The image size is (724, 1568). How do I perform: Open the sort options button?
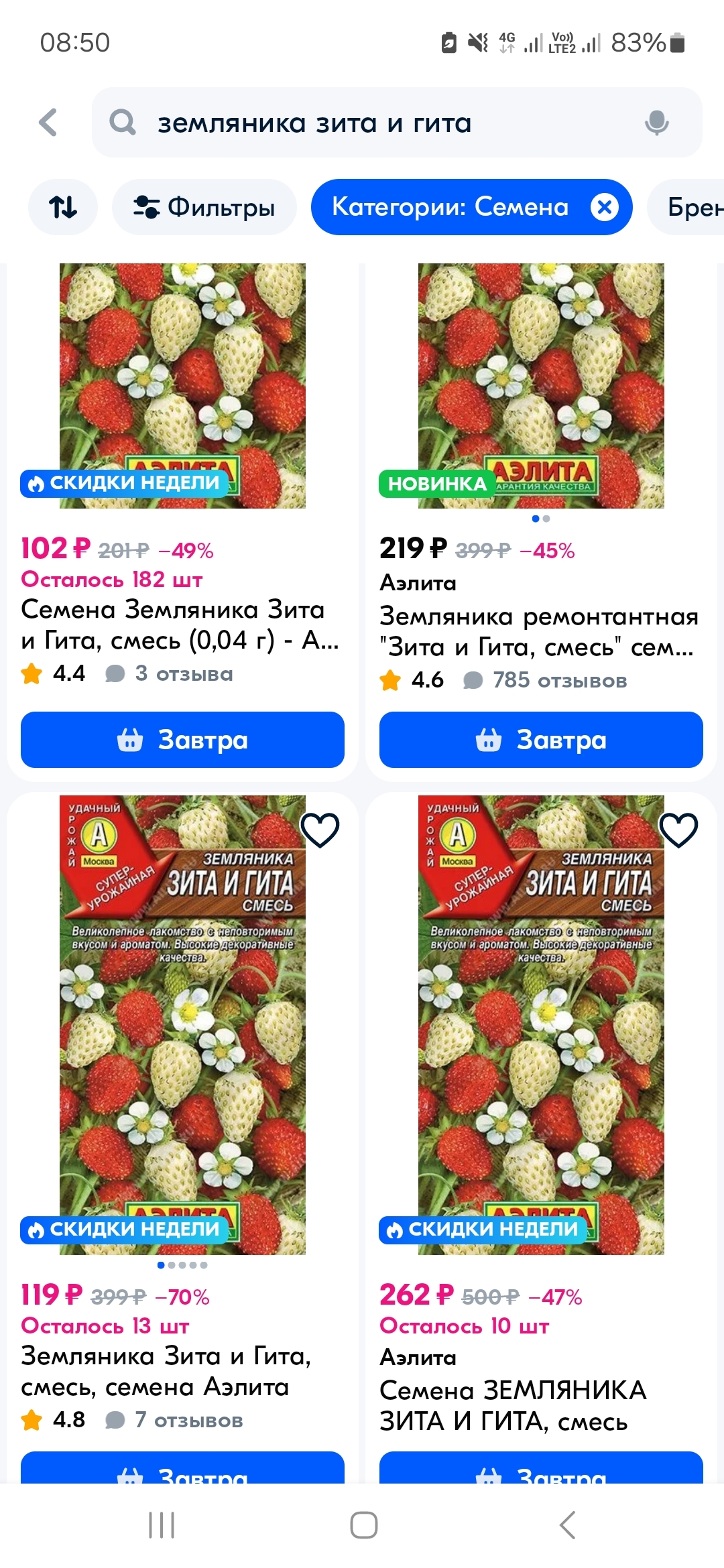point(63,207)
